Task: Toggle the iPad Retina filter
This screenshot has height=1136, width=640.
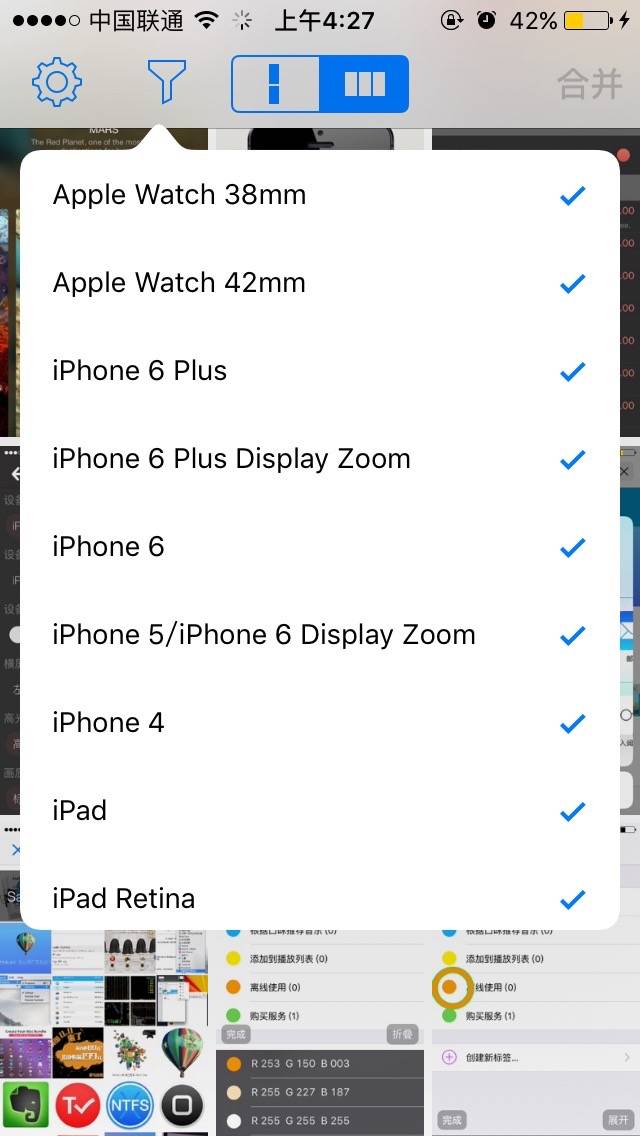Action: [320, 898]
